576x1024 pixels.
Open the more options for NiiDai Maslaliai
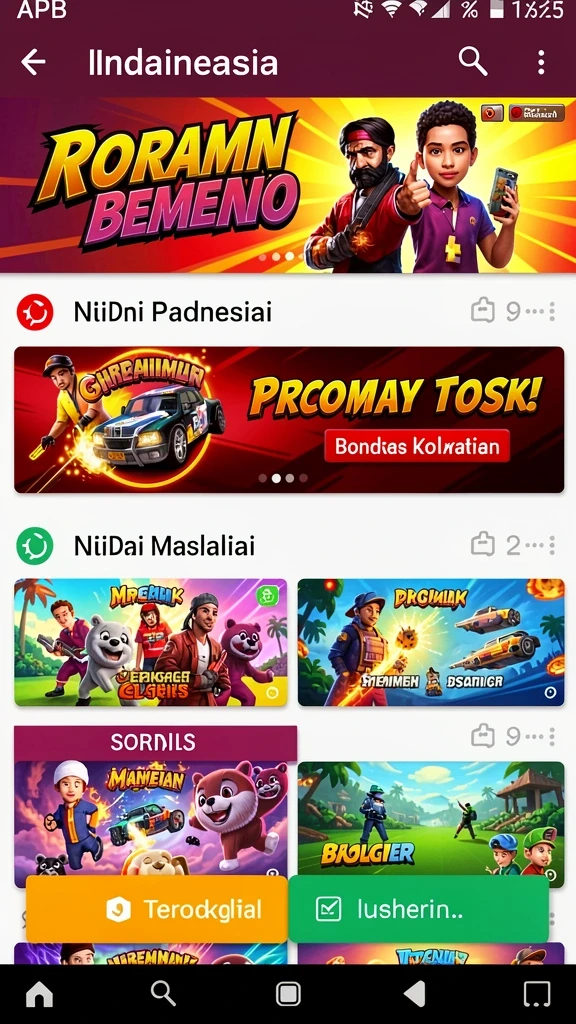[552, 545]
